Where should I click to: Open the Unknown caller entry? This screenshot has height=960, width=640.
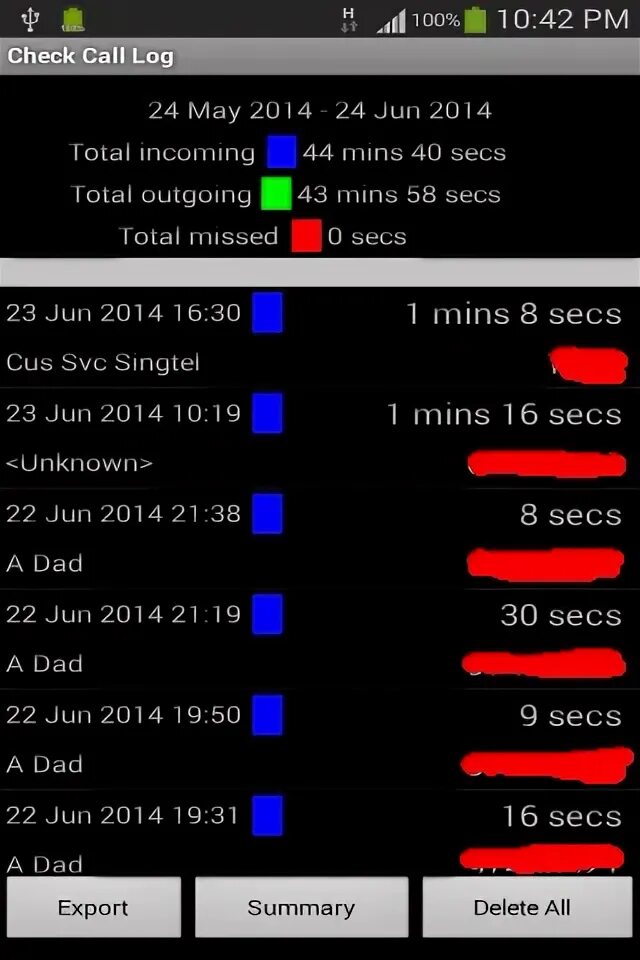point(320,438)
